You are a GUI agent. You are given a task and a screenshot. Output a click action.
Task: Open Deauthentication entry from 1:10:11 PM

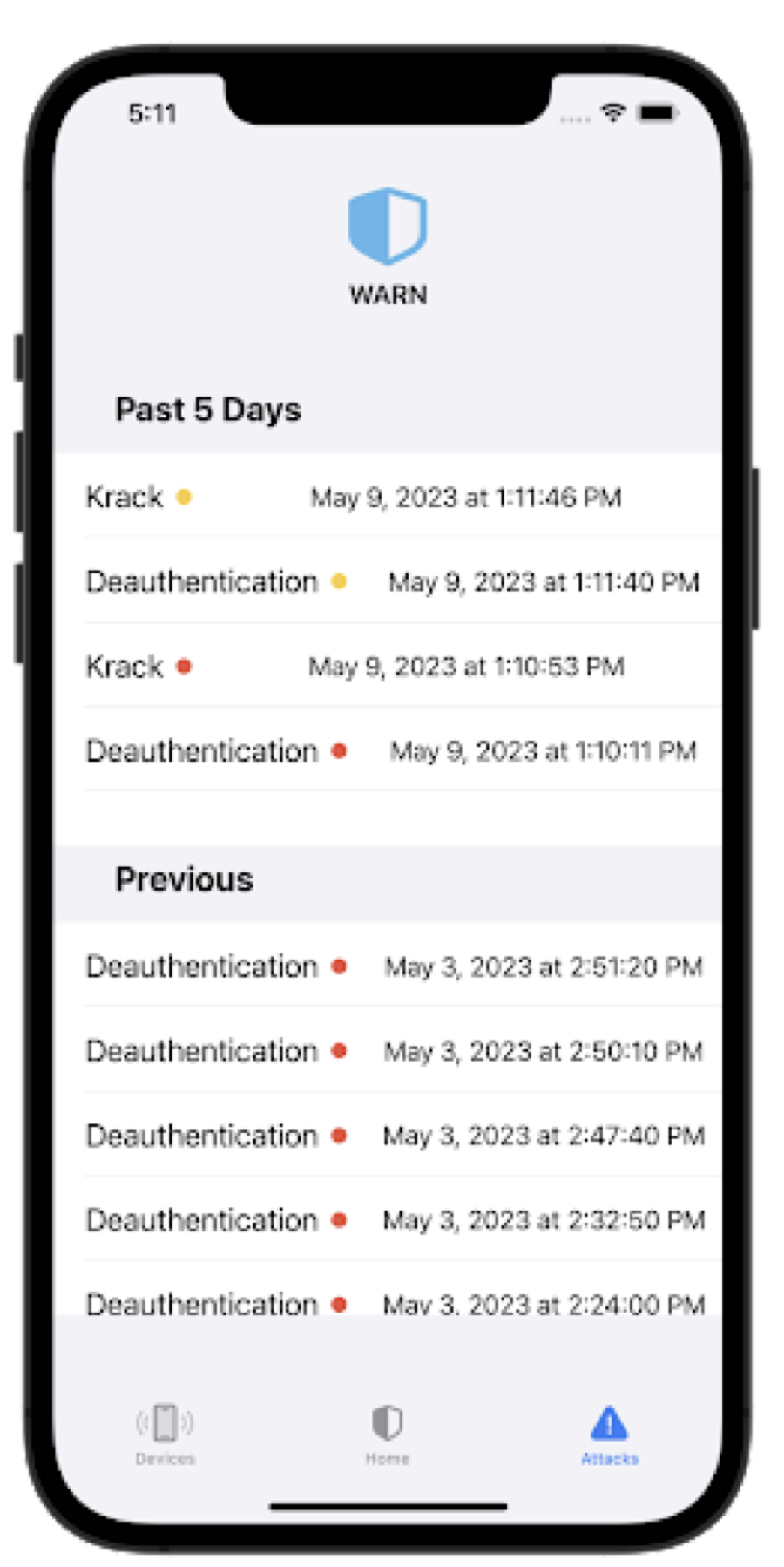click(x=388, y=750)
